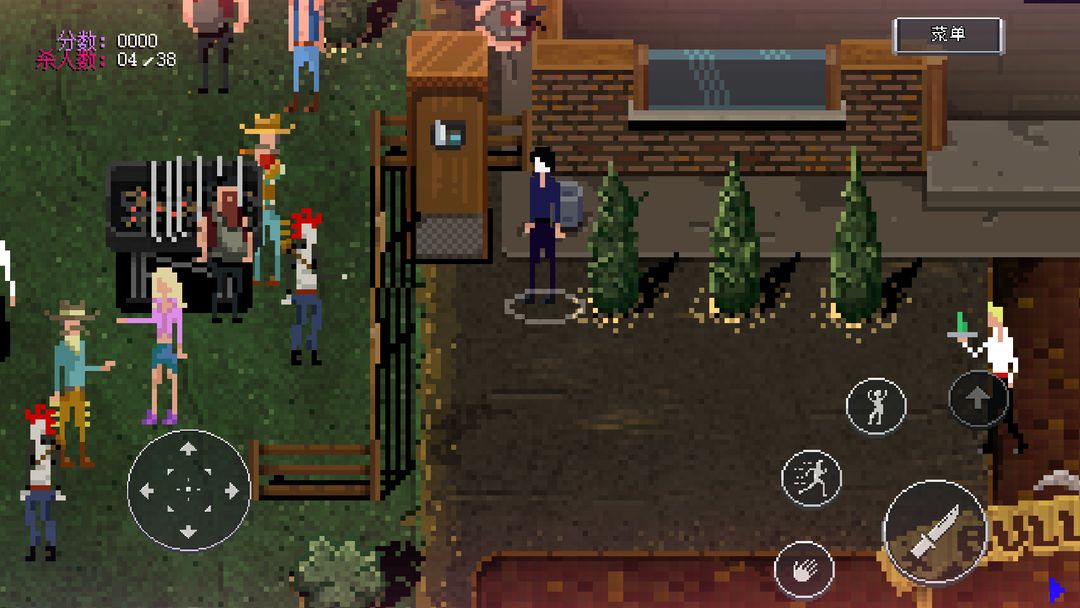Tap the hand grab button
1080x608 pixels.
pyautogui.click(x=804, y=570)
